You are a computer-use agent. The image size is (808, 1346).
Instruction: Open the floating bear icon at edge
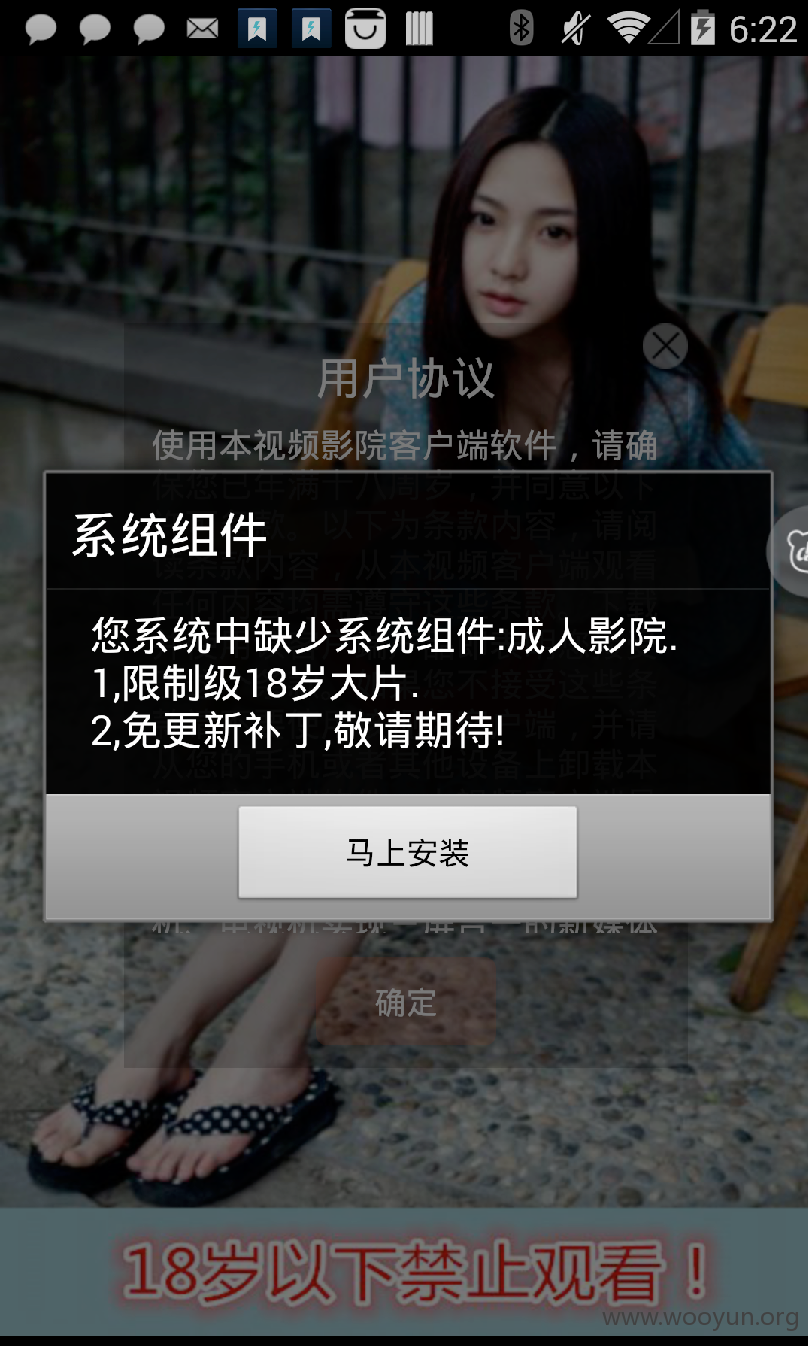point(790,552)
